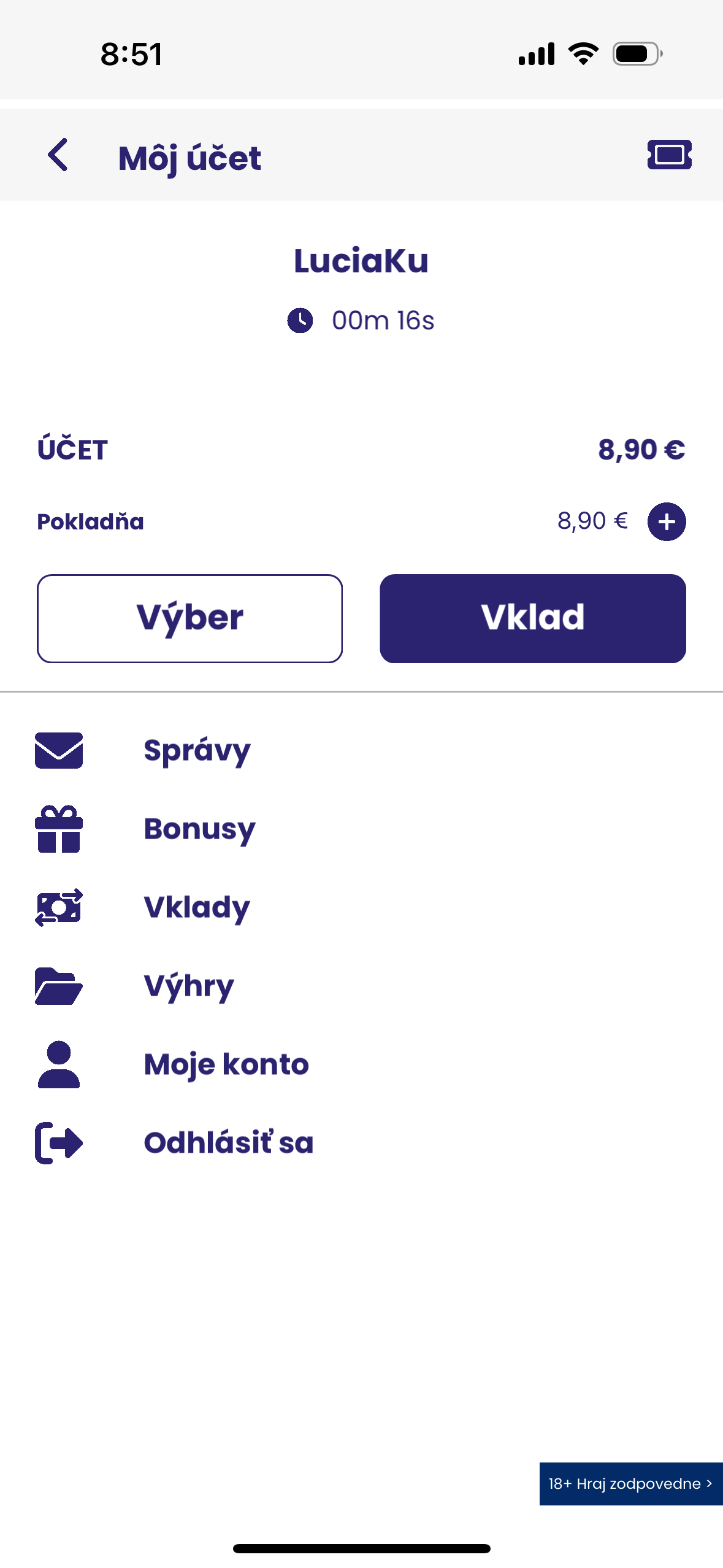Viewport: 723px width, 1568px height.
Task: Open the 18+ Hraj zodpovedne link
Action: click(x=630, y=1483)
